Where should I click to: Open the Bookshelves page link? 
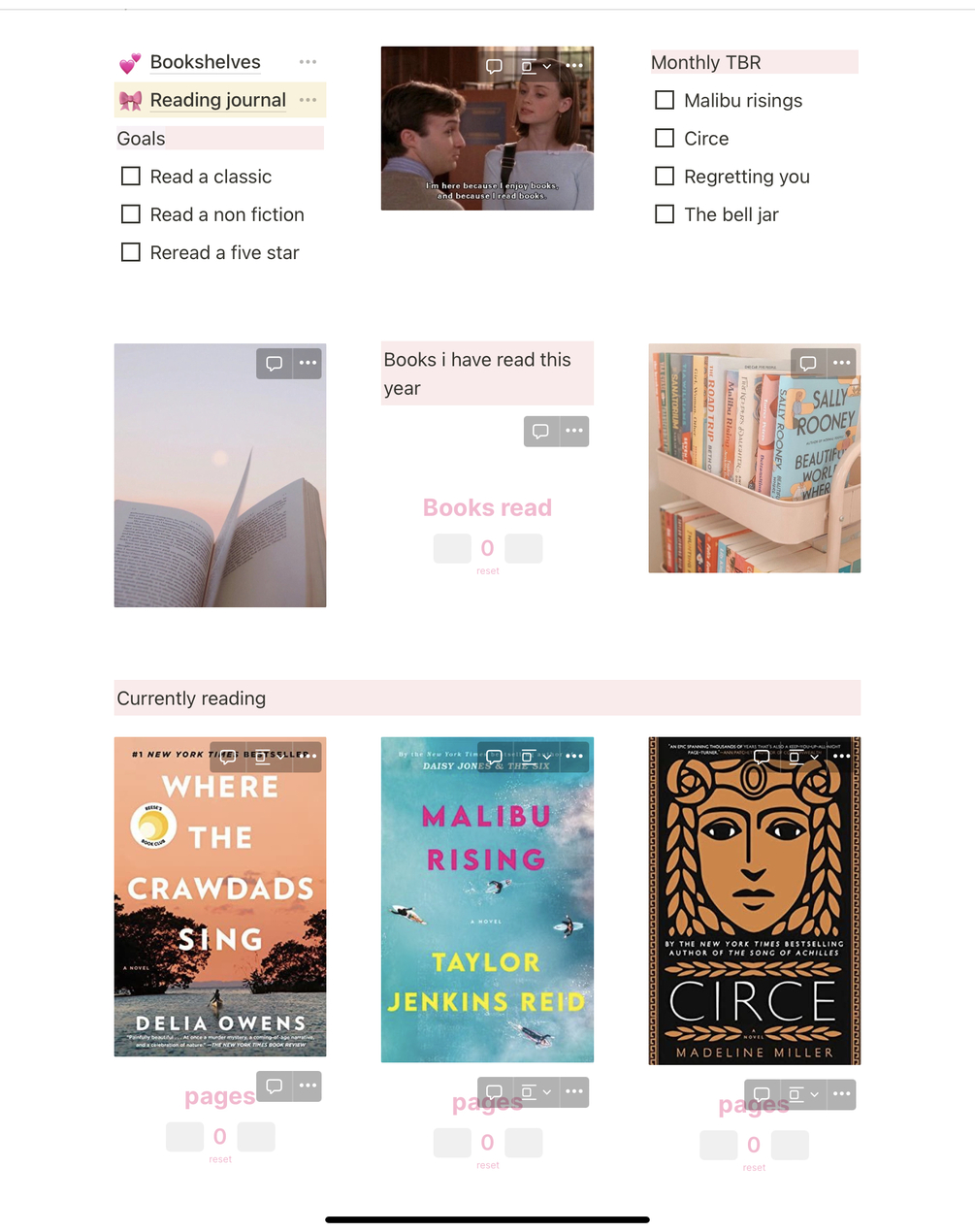tap(205, 62)
